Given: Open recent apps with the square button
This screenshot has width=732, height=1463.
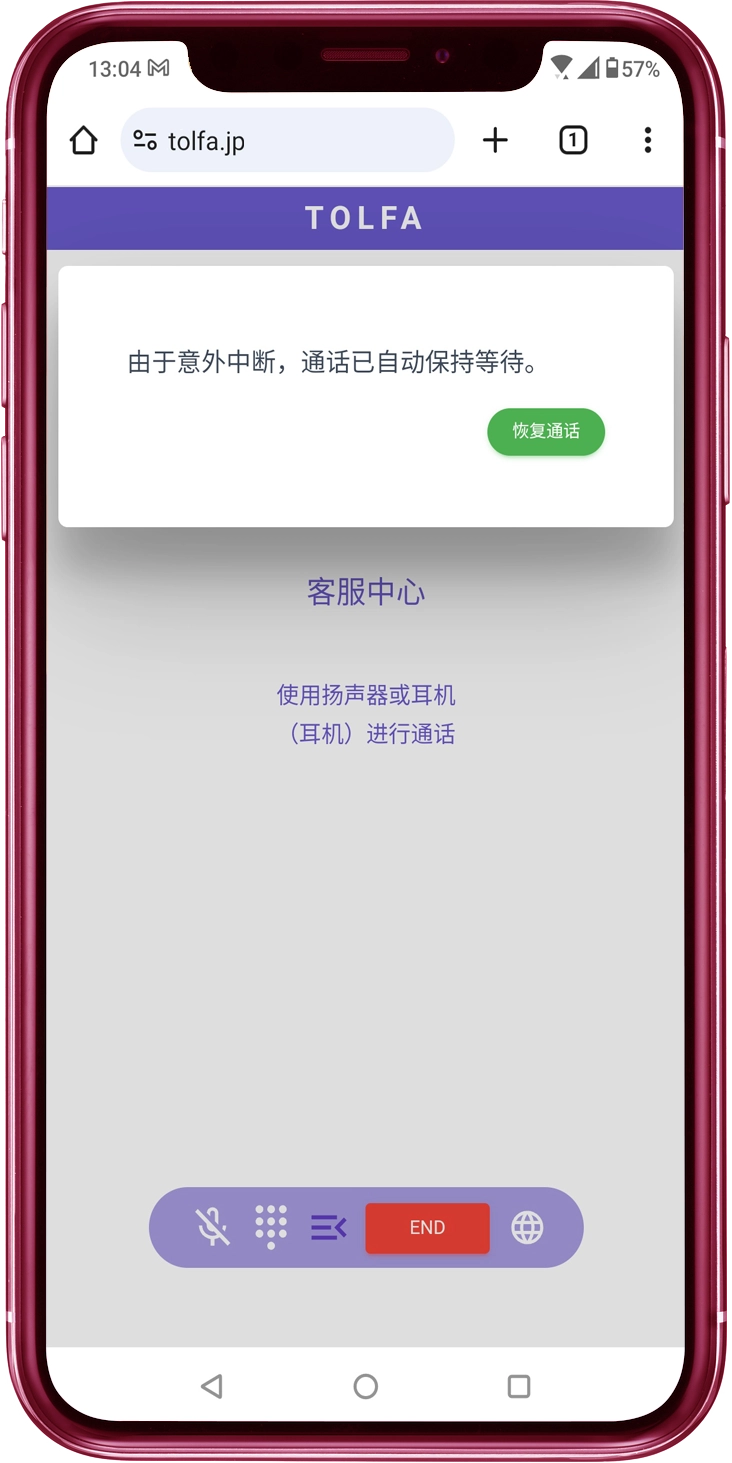Looking at the screenshot, I should tap(518, 1386).
